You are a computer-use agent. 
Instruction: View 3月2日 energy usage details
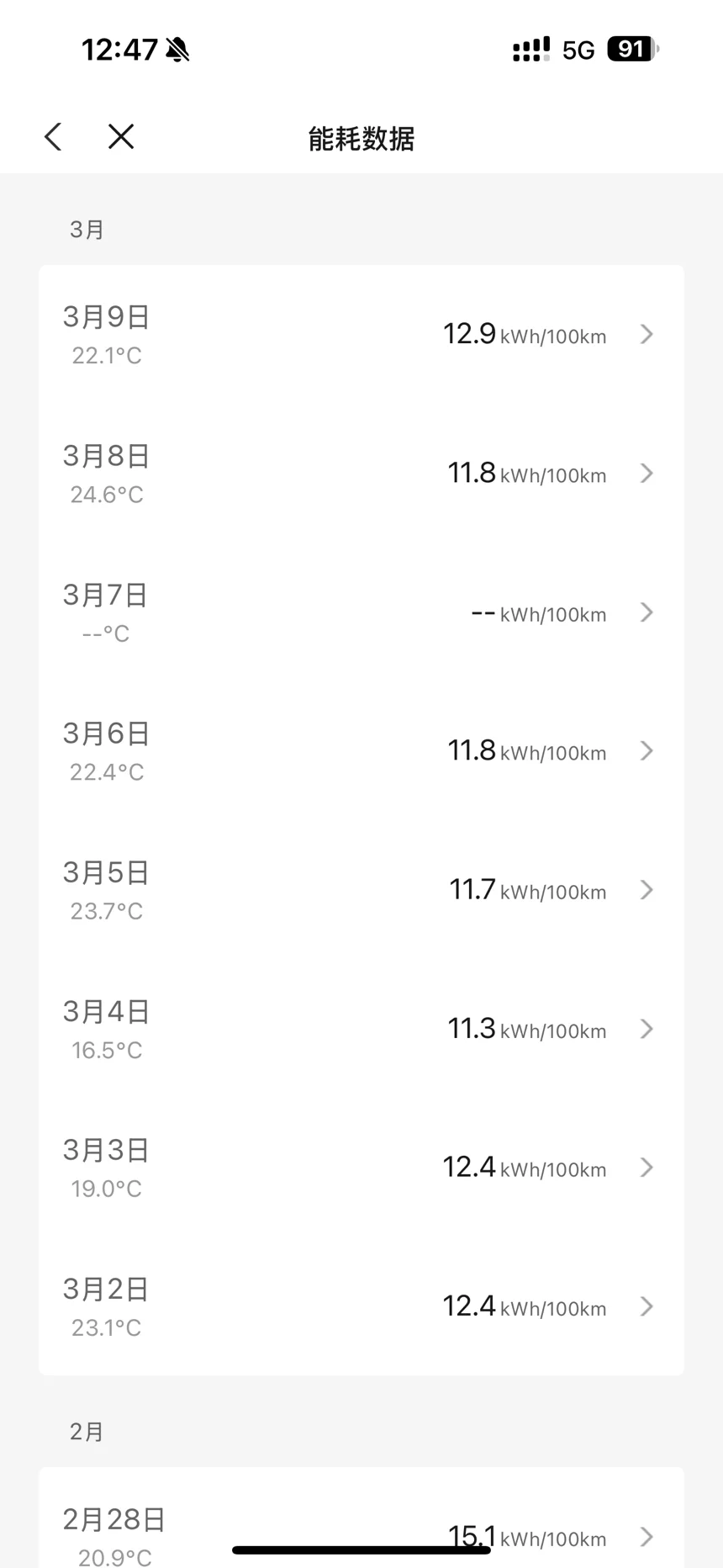361,1306
